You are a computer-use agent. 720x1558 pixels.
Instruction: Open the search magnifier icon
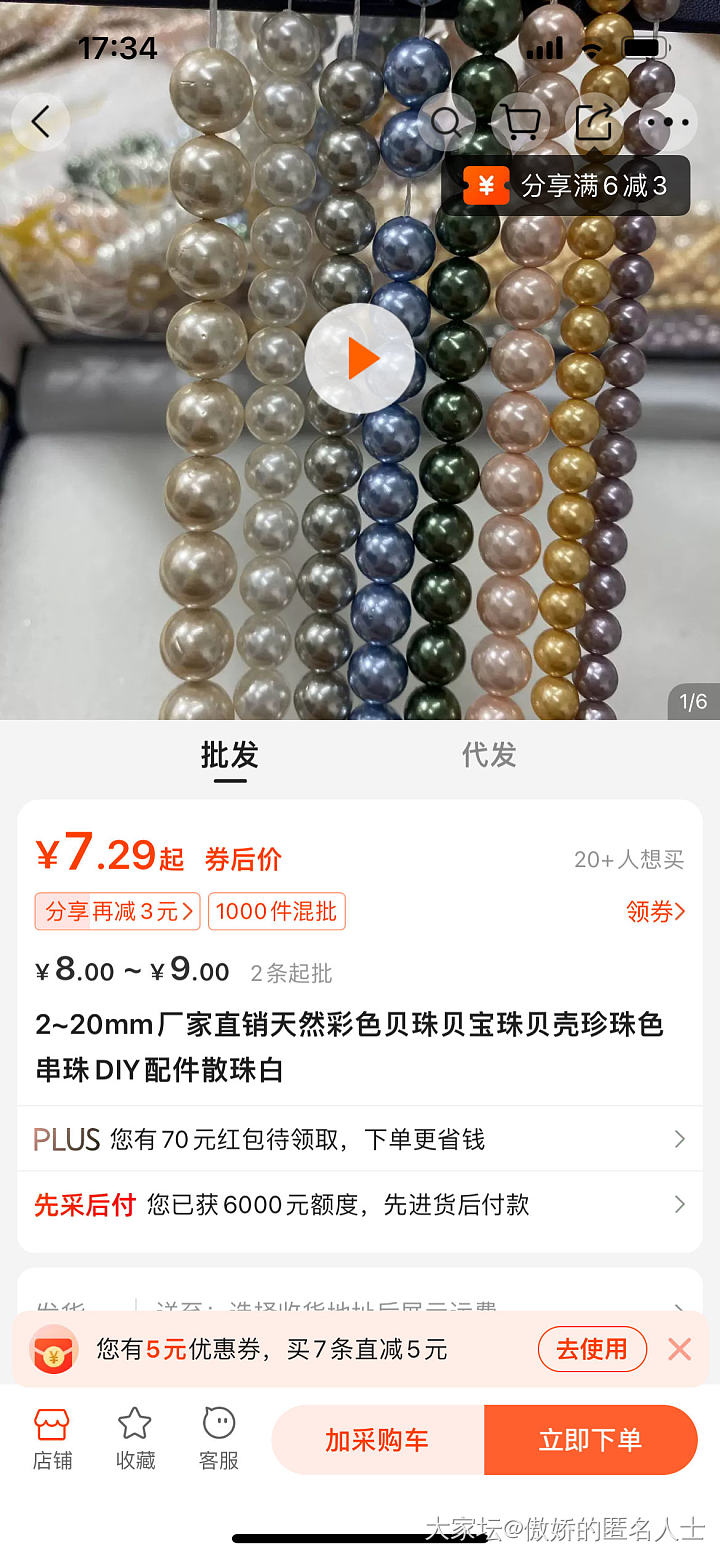[447, 122]
